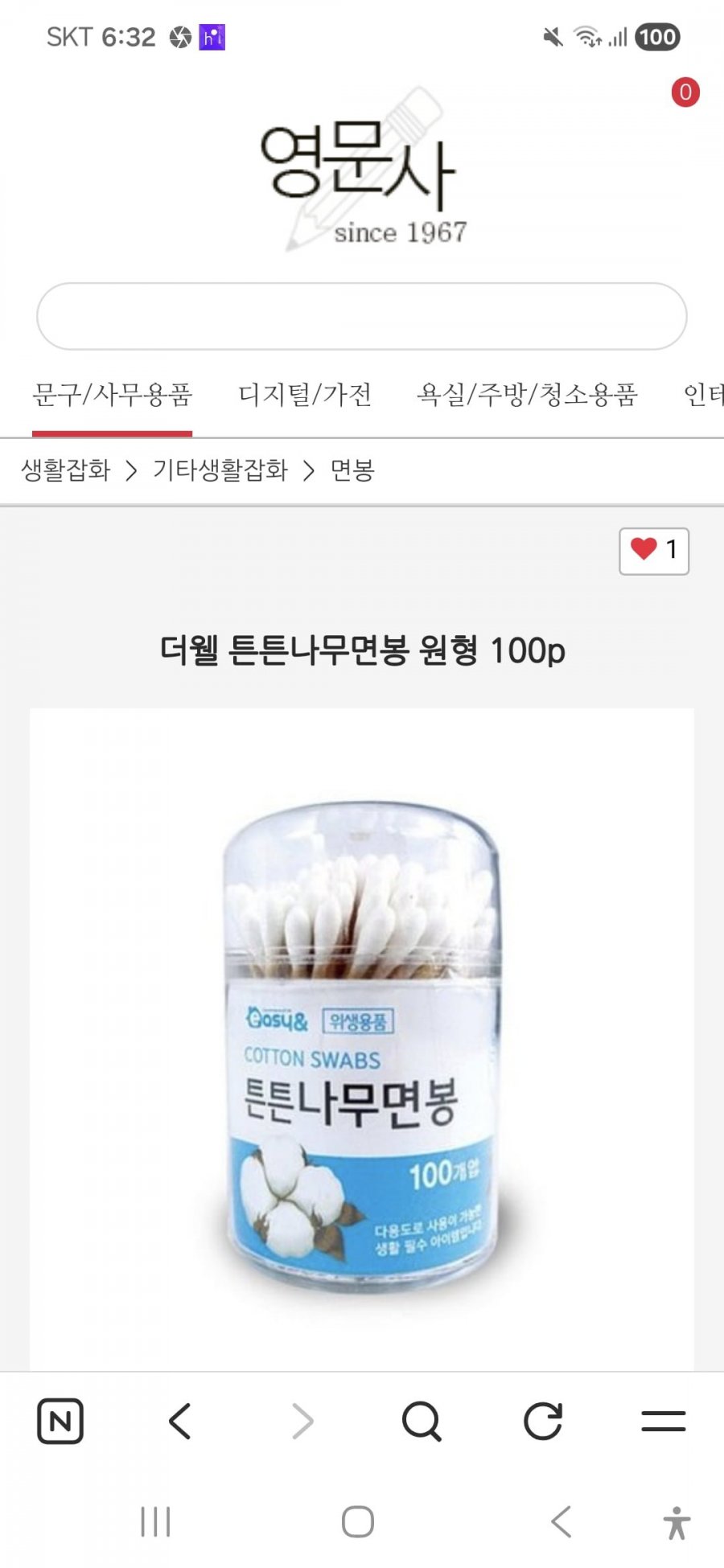Viewport: 724px width, 1568px height.
Task: Reload the current page
Action: coord(543,1421)
